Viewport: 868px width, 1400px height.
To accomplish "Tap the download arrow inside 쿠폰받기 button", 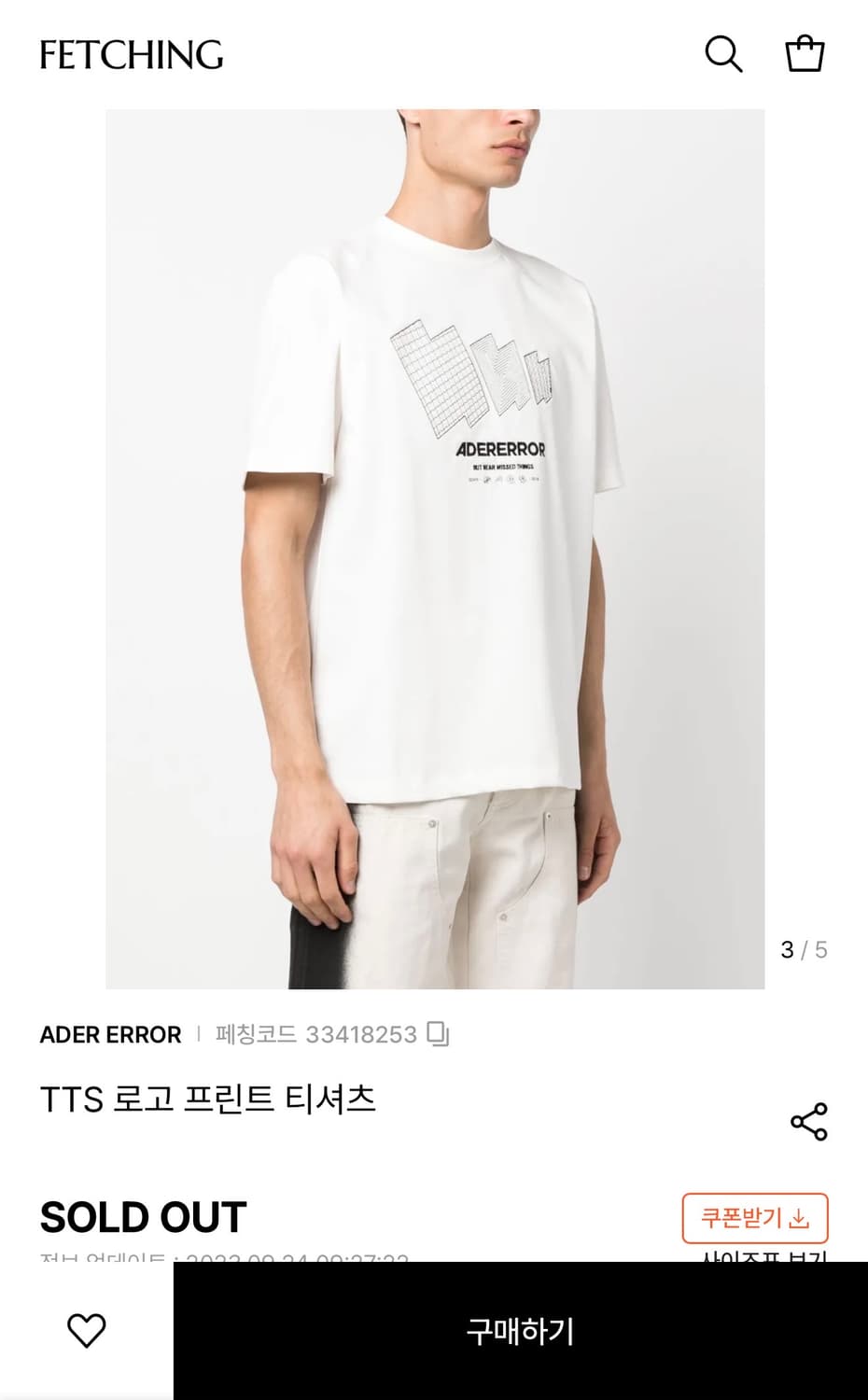I will tap(799, 1217).
